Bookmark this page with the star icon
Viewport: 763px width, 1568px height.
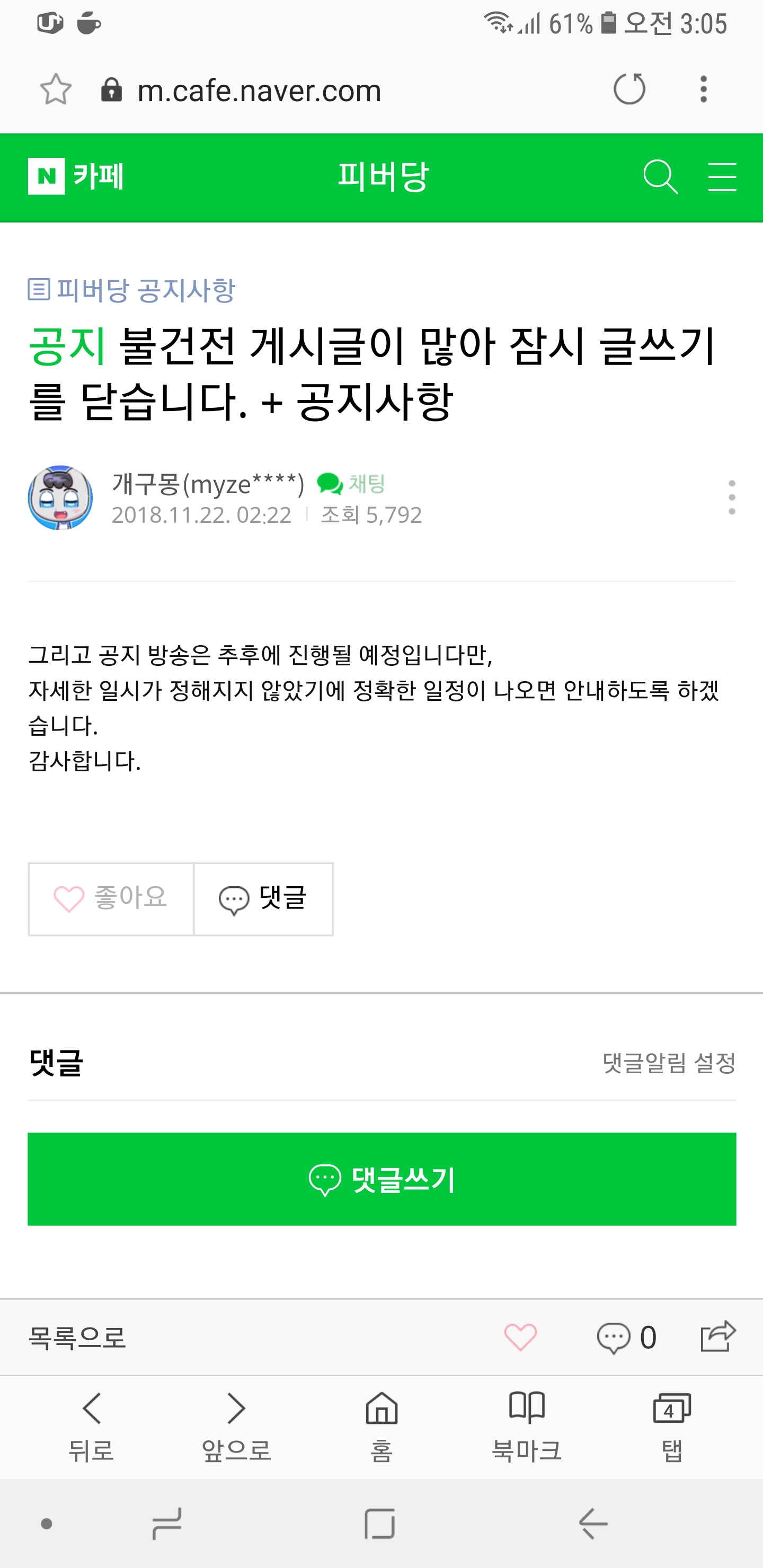[56, 90]
